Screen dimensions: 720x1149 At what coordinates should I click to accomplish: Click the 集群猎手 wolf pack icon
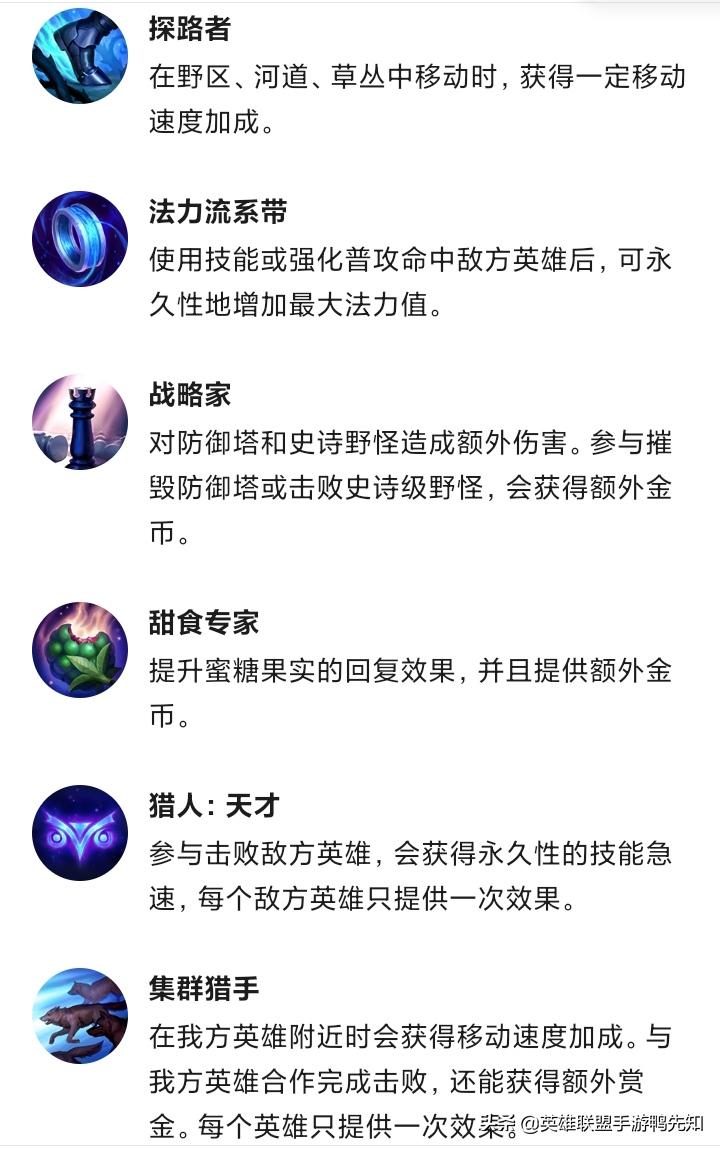point(80,1010)
